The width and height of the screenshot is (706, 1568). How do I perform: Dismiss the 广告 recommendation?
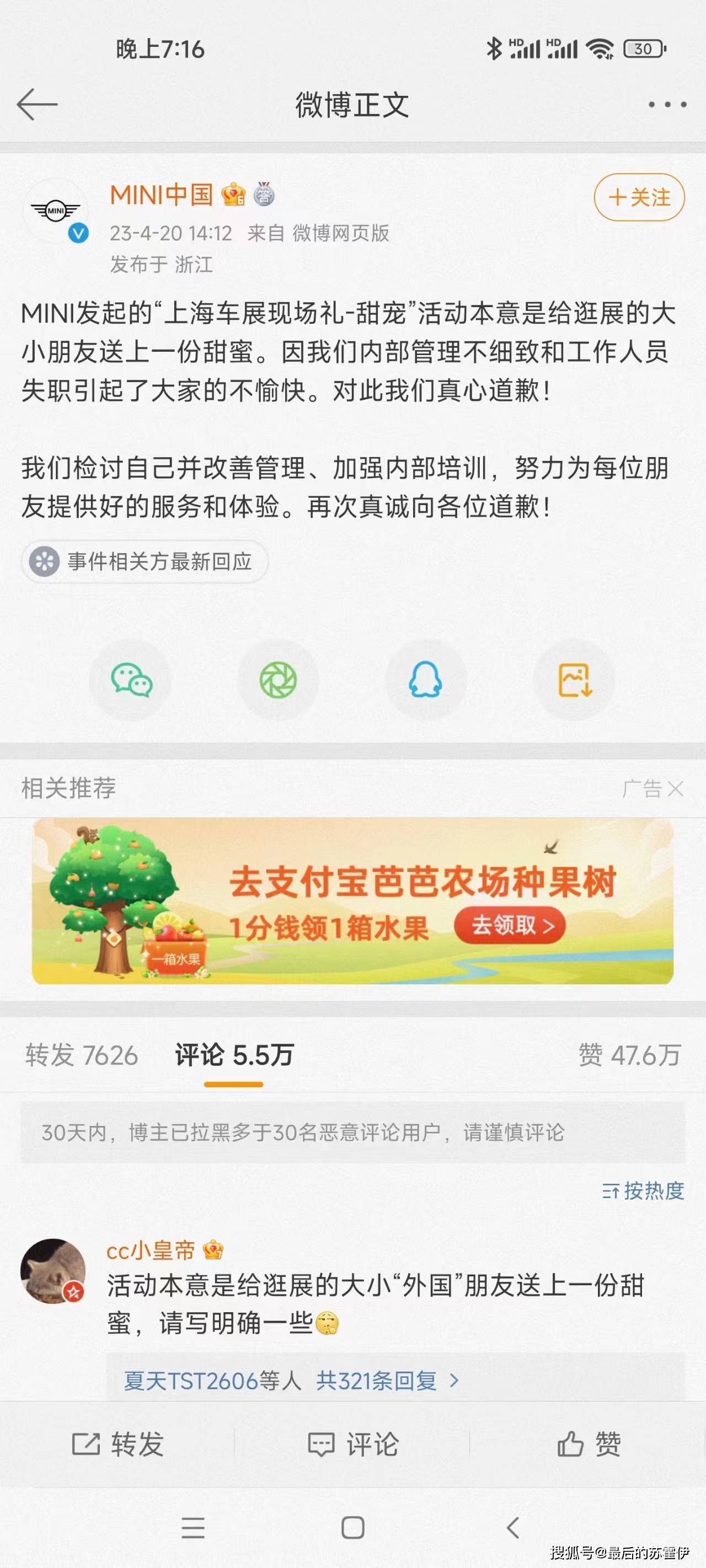coord(675,789)
